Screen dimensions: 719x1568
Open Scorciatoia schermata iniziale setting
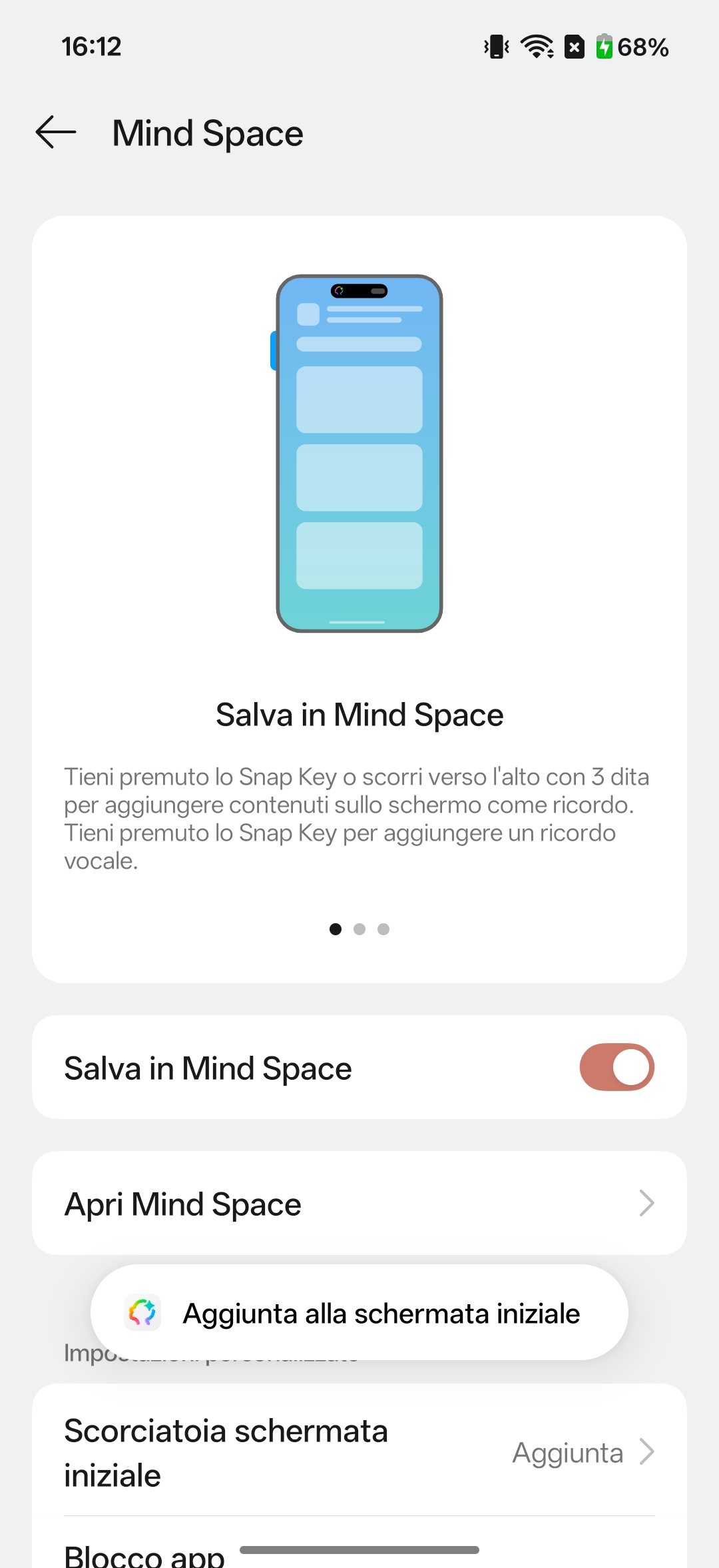(359, 1452)
